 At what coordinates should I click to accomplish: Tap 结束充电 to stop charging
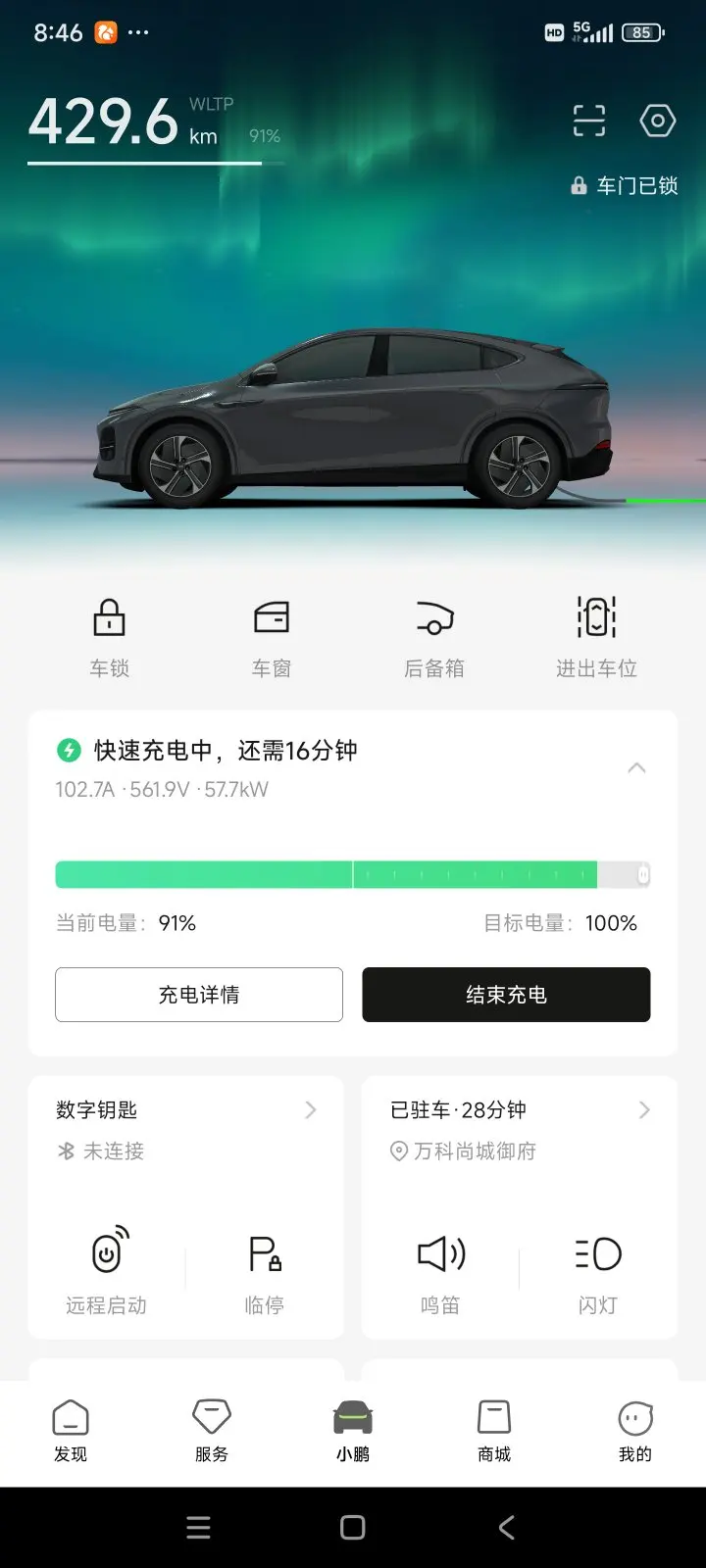point(506,995)
